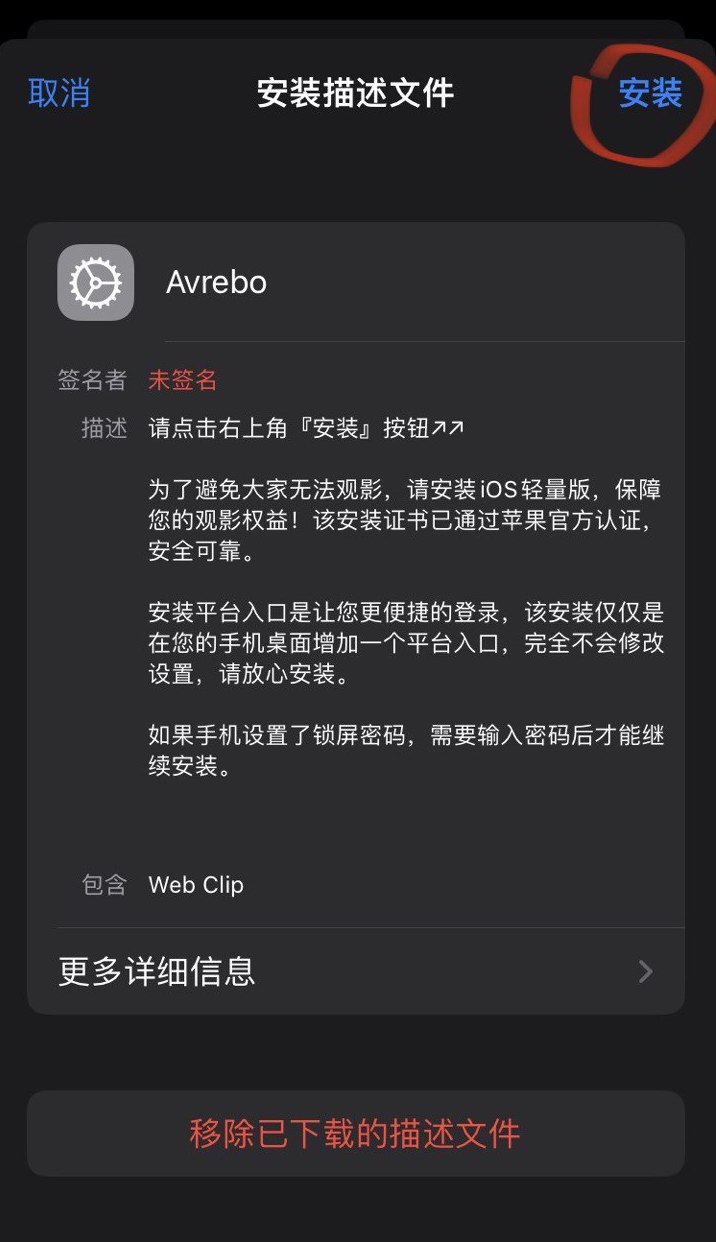The width and height of the screenshot is (716, 1242).
Task: Tap 安装 to install the profile
Action: pyautogui.click(x=650, y=93)
